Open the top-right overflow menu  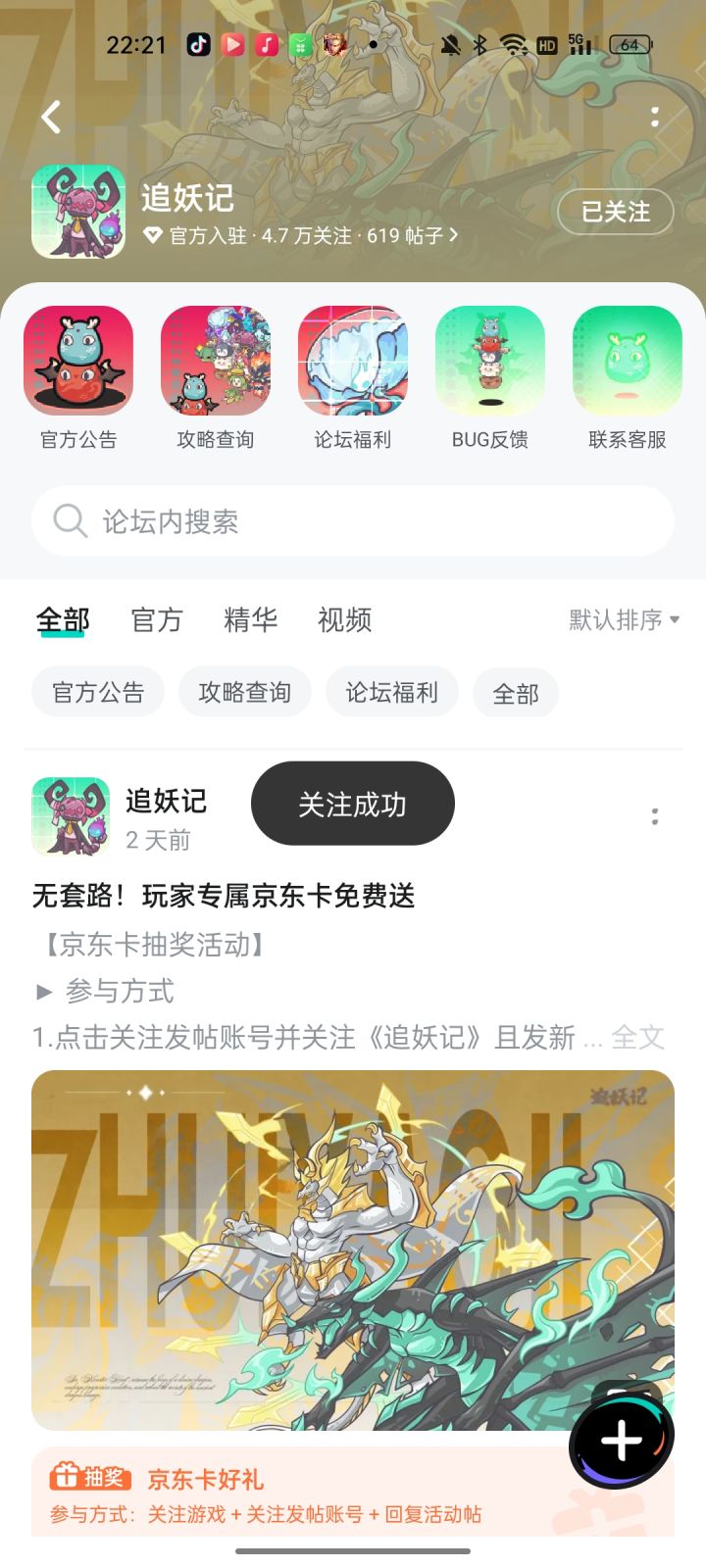tap(654, 118)
